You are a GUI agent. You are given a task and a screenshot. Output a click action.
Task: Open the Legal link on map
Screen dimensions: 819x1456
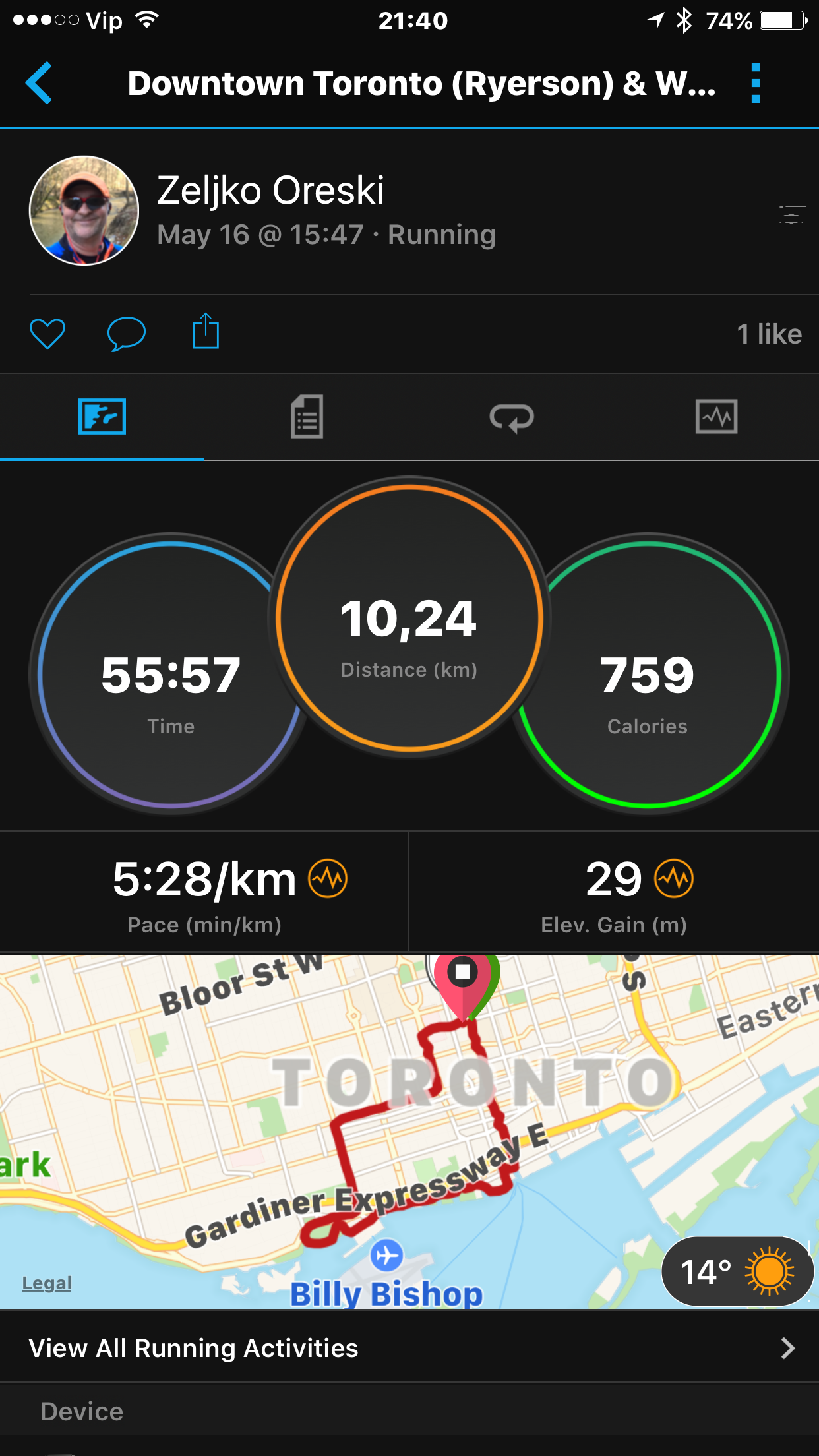[x=47, y=1283]
